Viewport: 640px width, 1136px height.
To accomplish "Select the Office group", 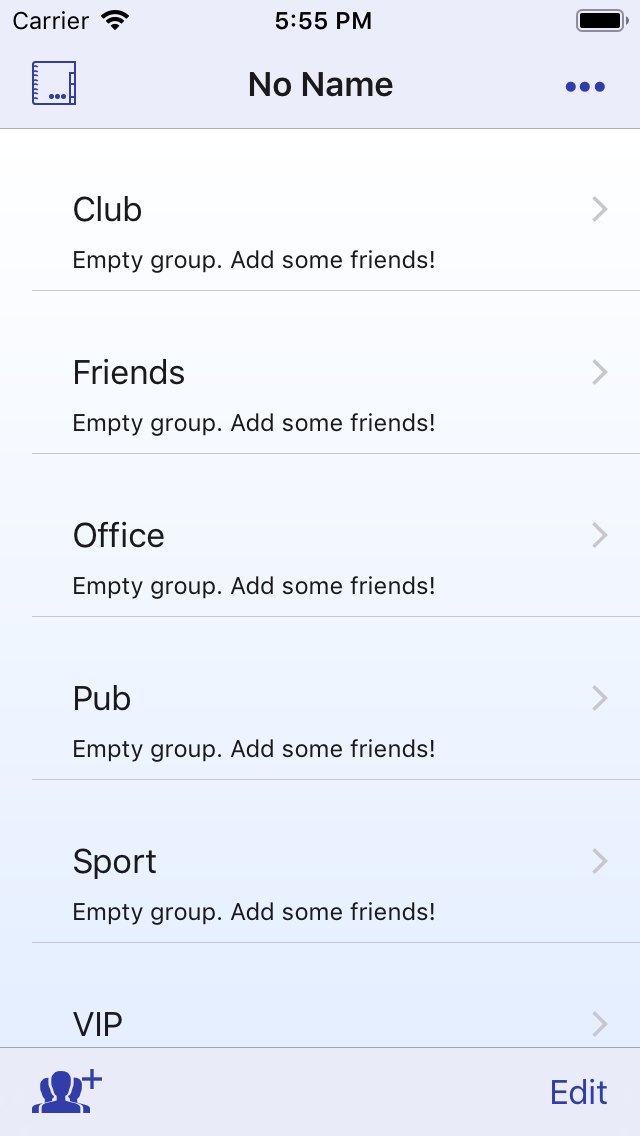I will [320, 554].
